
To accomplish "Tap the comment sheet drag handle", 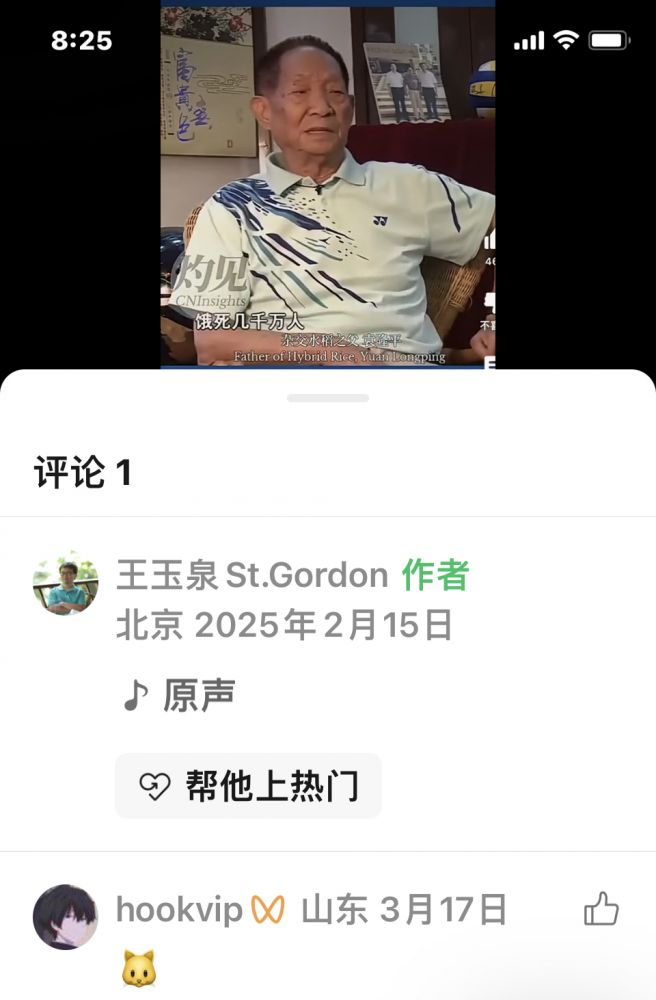I will point(328,398).
